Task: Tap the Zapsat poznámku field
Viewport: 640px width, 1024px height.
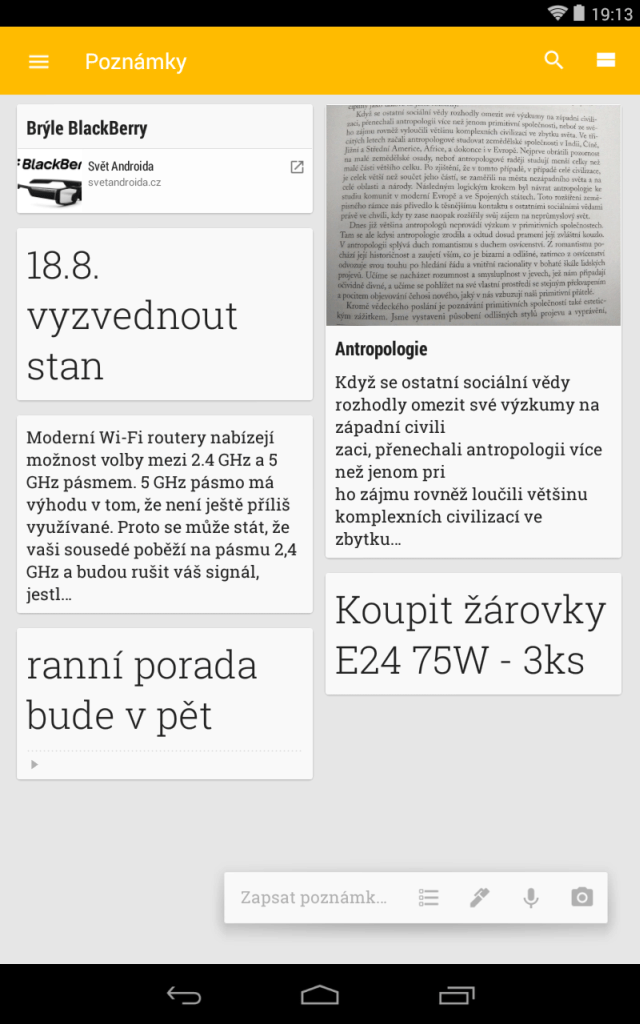Action: [x=313, y=897]
